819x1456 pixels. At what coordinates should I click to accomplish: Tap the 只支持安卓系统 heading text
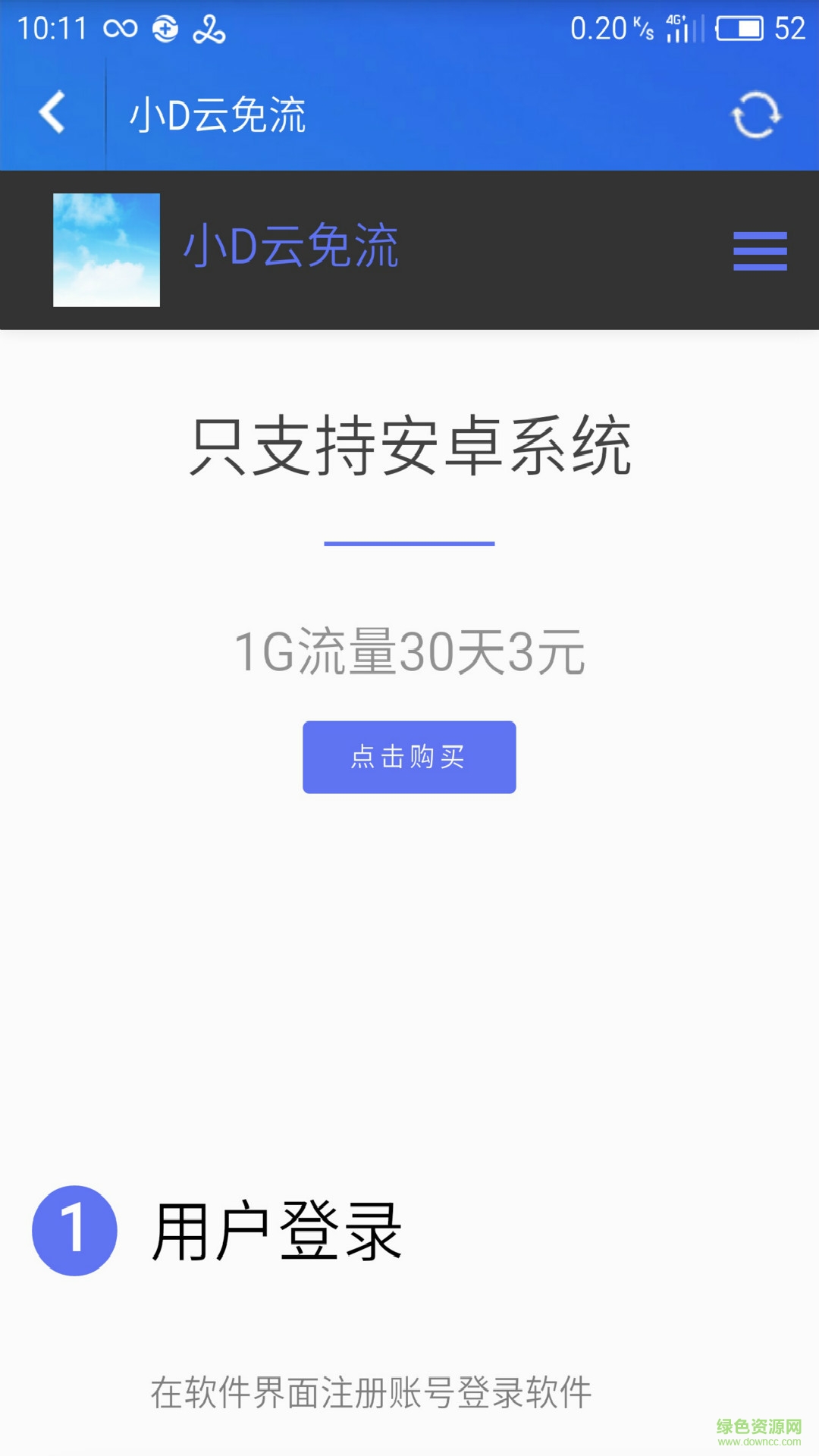click(409, 447)
